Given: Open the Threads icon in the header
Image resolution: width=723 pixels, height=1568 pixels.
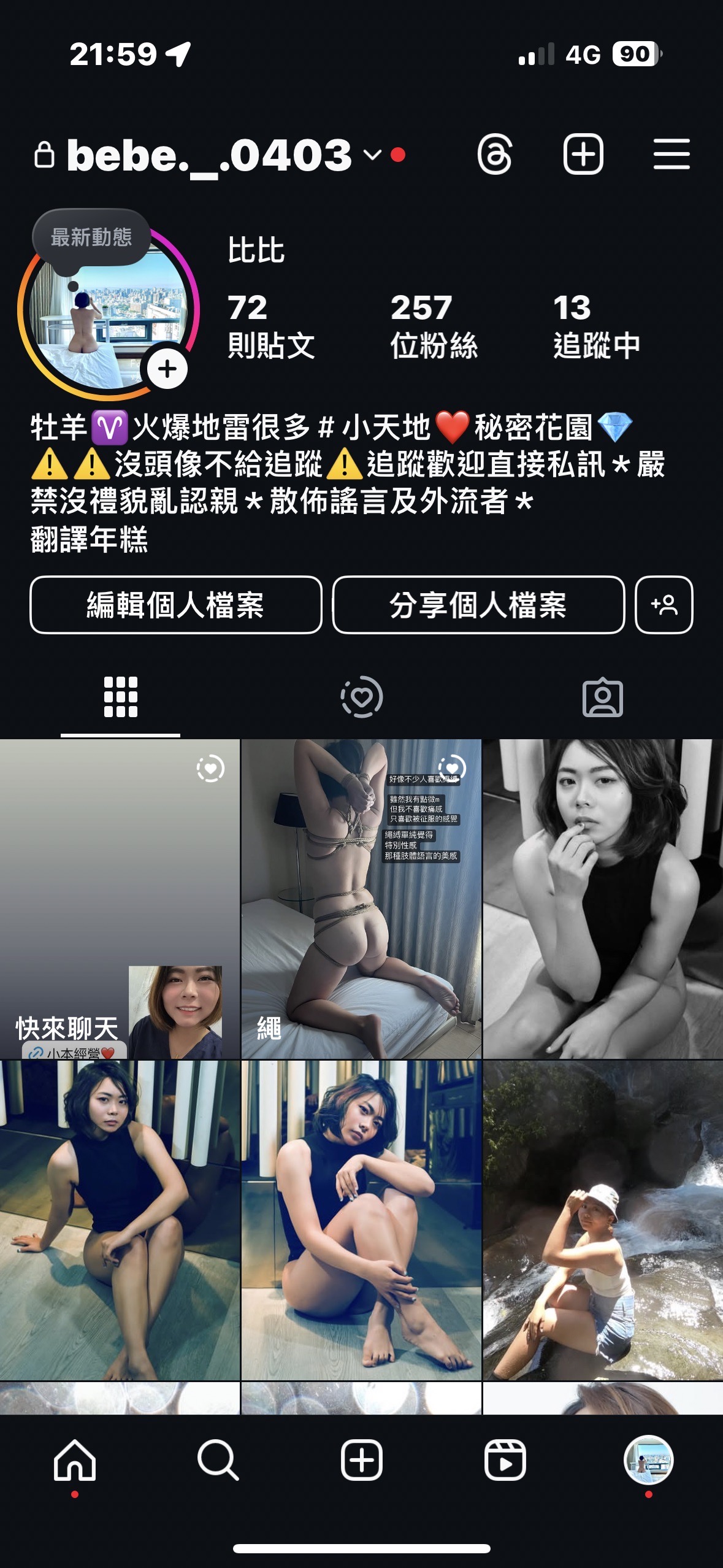Looking at the screenshot, I should pos(494,155).
